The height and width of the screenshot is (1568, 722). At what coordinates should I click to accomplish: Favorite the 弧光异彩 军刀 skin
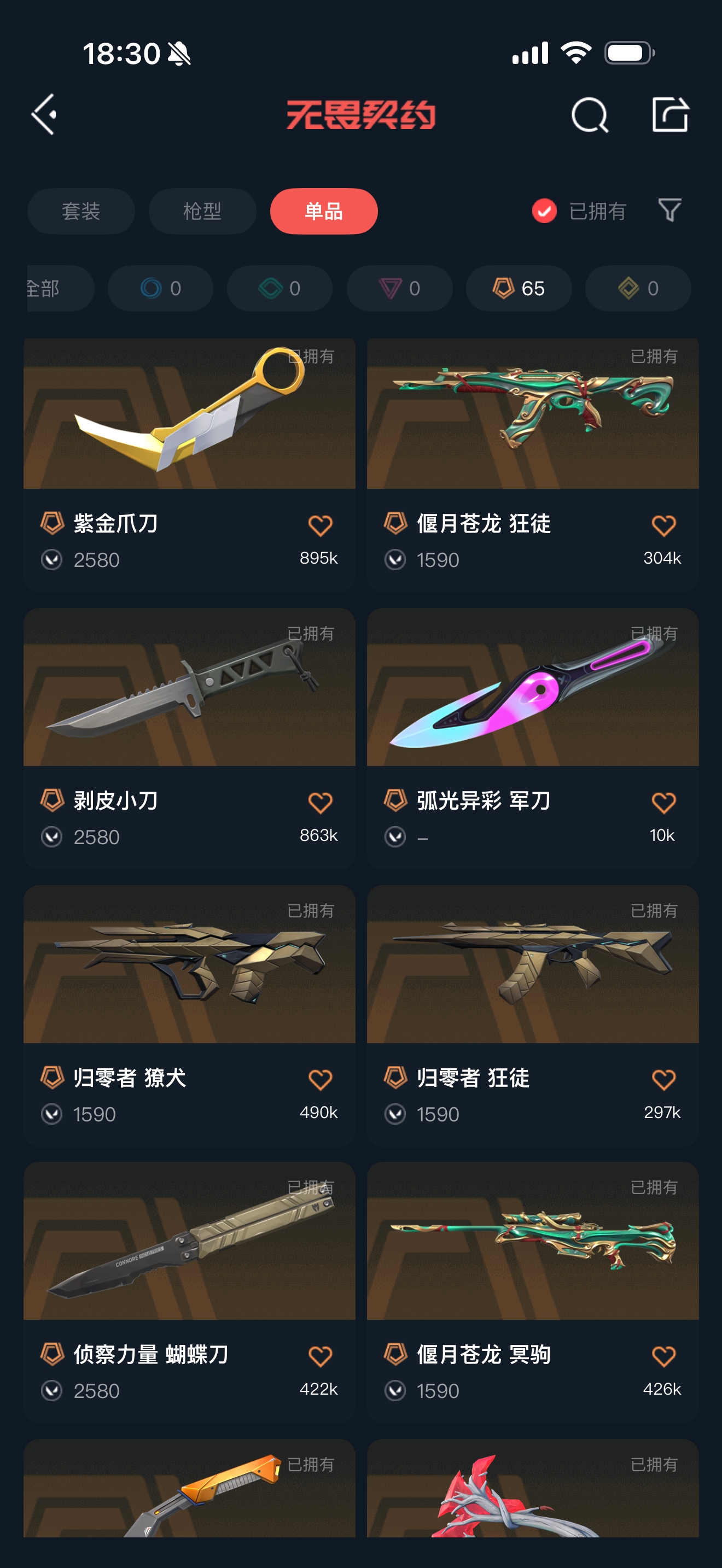click(x=663, y=802)
